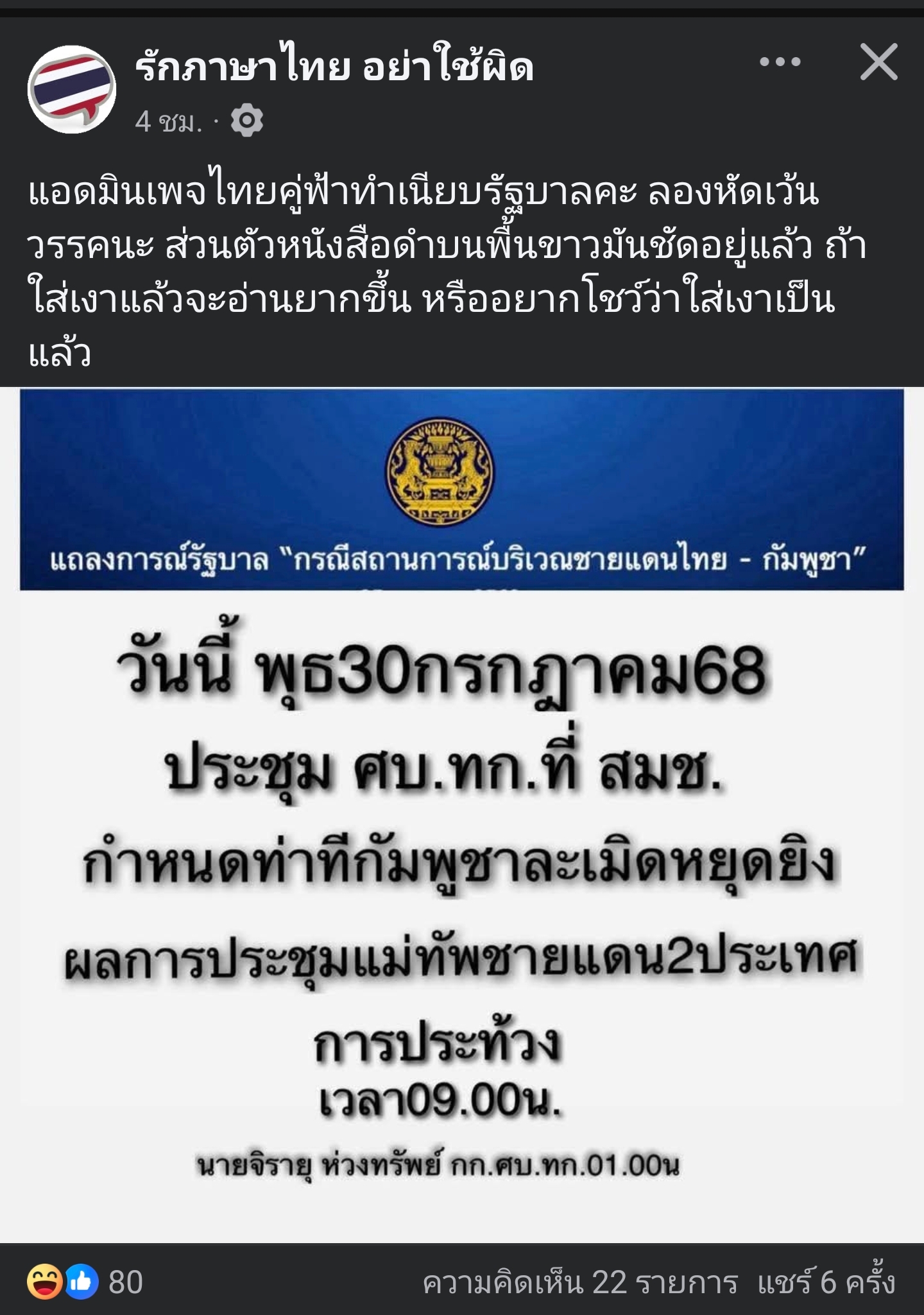Image resolution: width=924 pixels, height=1315 pixels.
Task: Open the three-dot post options menu
Action: point(780,62)
